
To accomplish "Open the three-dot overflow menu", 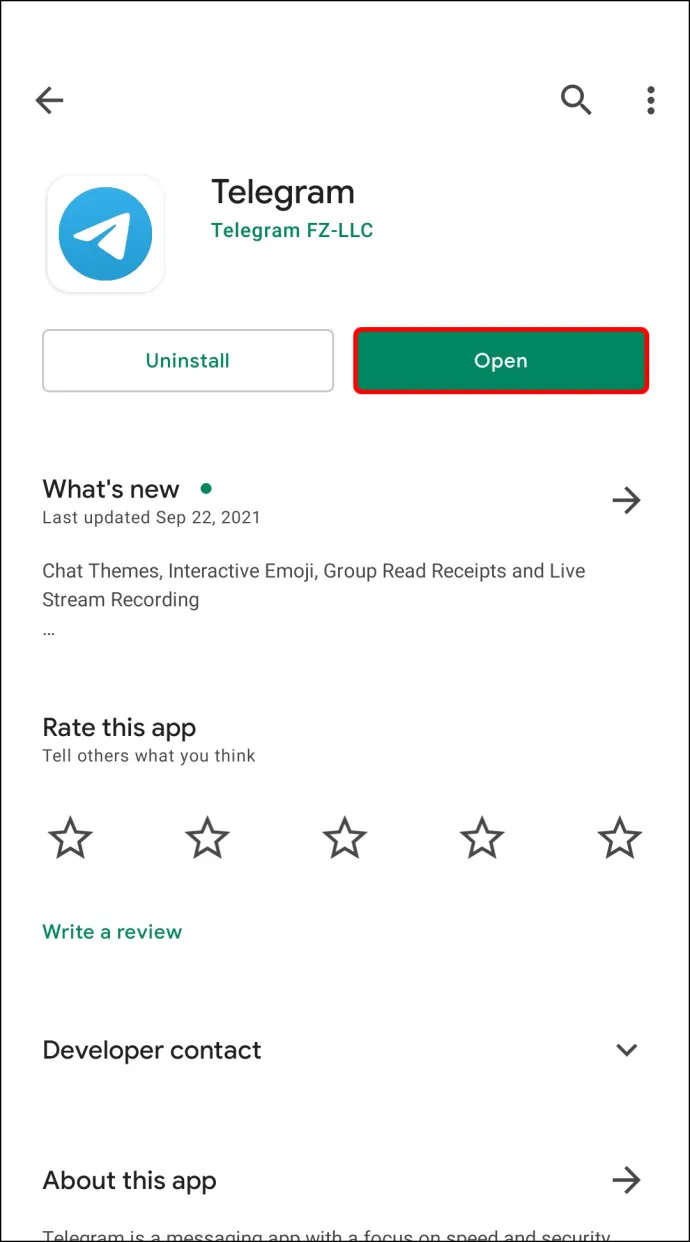I will (651, 100).
